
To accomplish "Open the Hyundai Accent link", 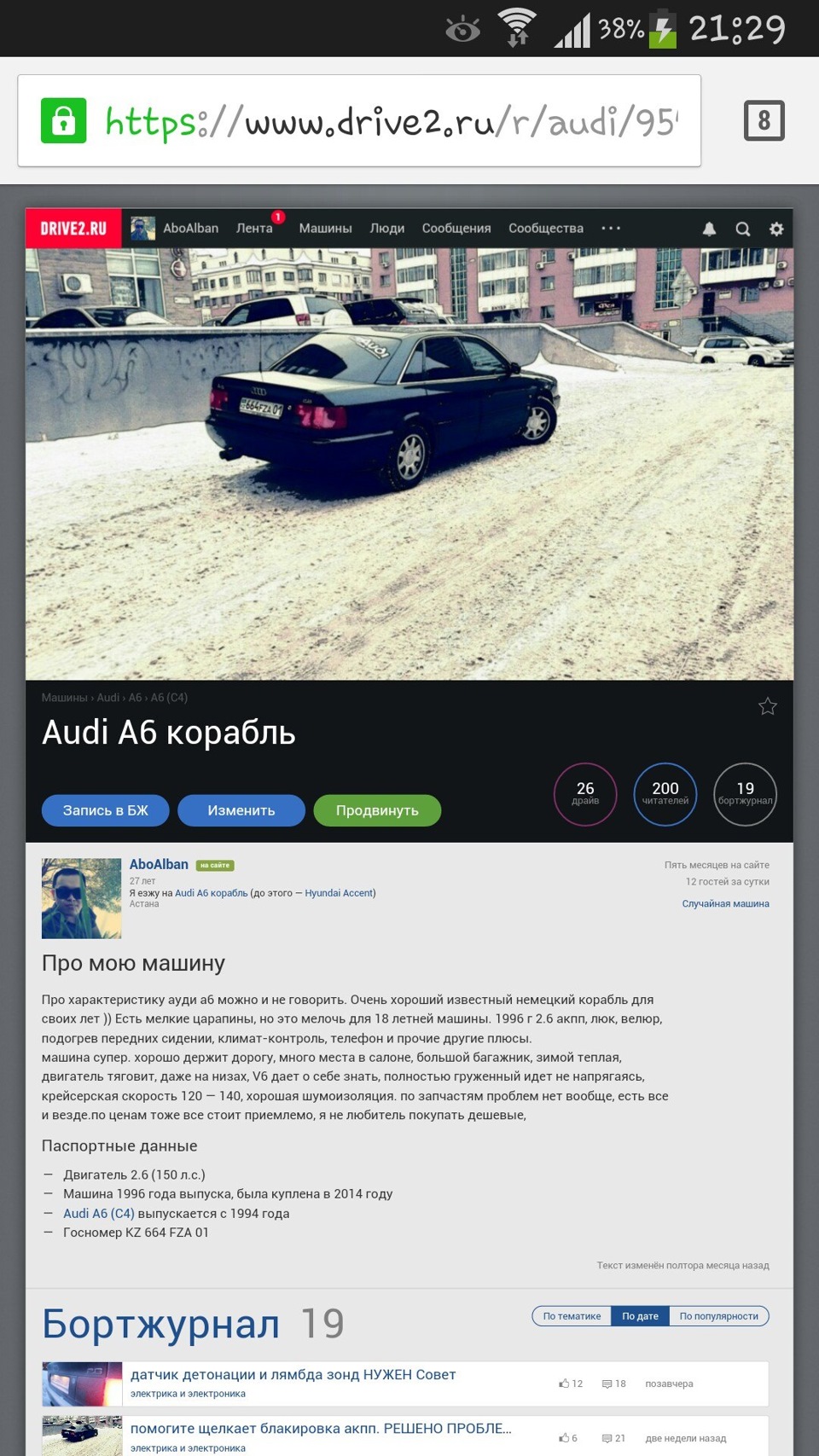I will pos(339,893).
